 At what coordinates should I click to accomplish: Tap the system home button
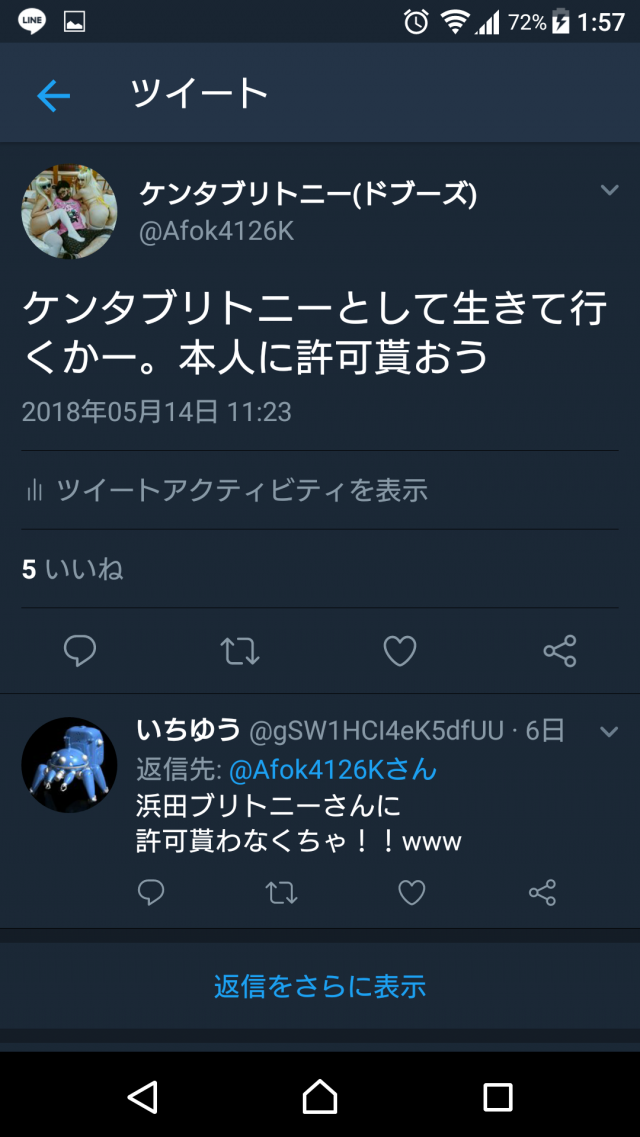pyautogui.click(x=320, y=1096)
